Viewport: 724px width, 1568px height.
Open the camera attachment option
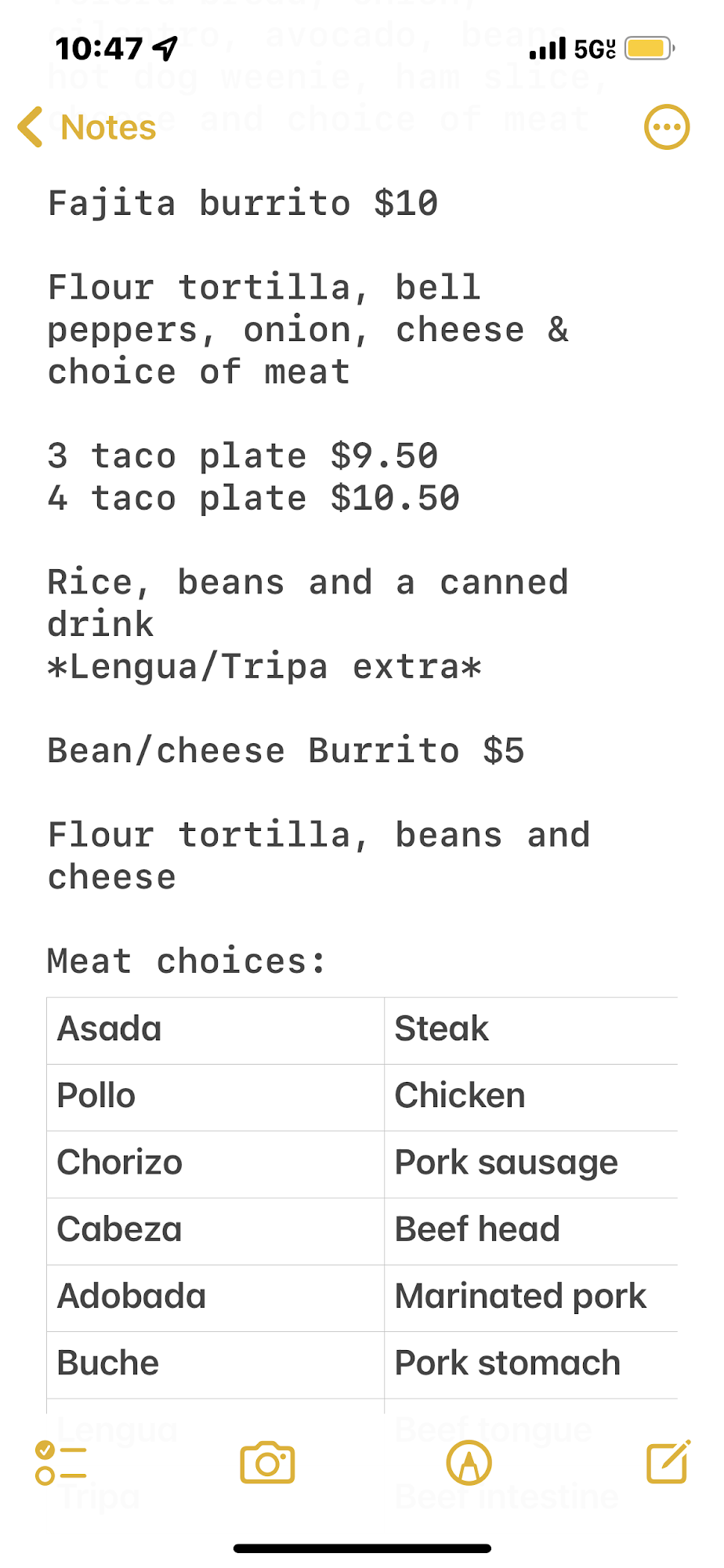267,1463
